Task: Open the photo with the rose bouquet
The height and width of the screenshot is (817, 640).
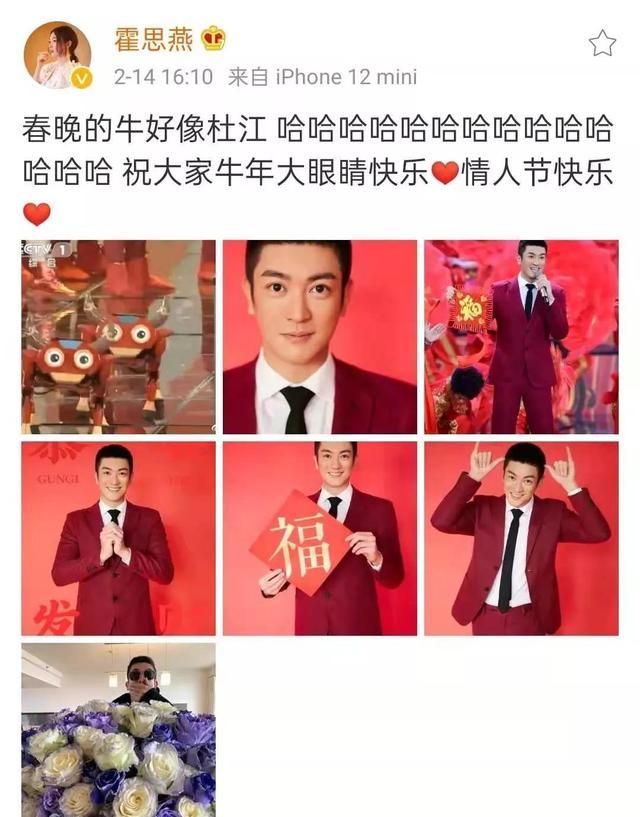Action: [118, 729]
